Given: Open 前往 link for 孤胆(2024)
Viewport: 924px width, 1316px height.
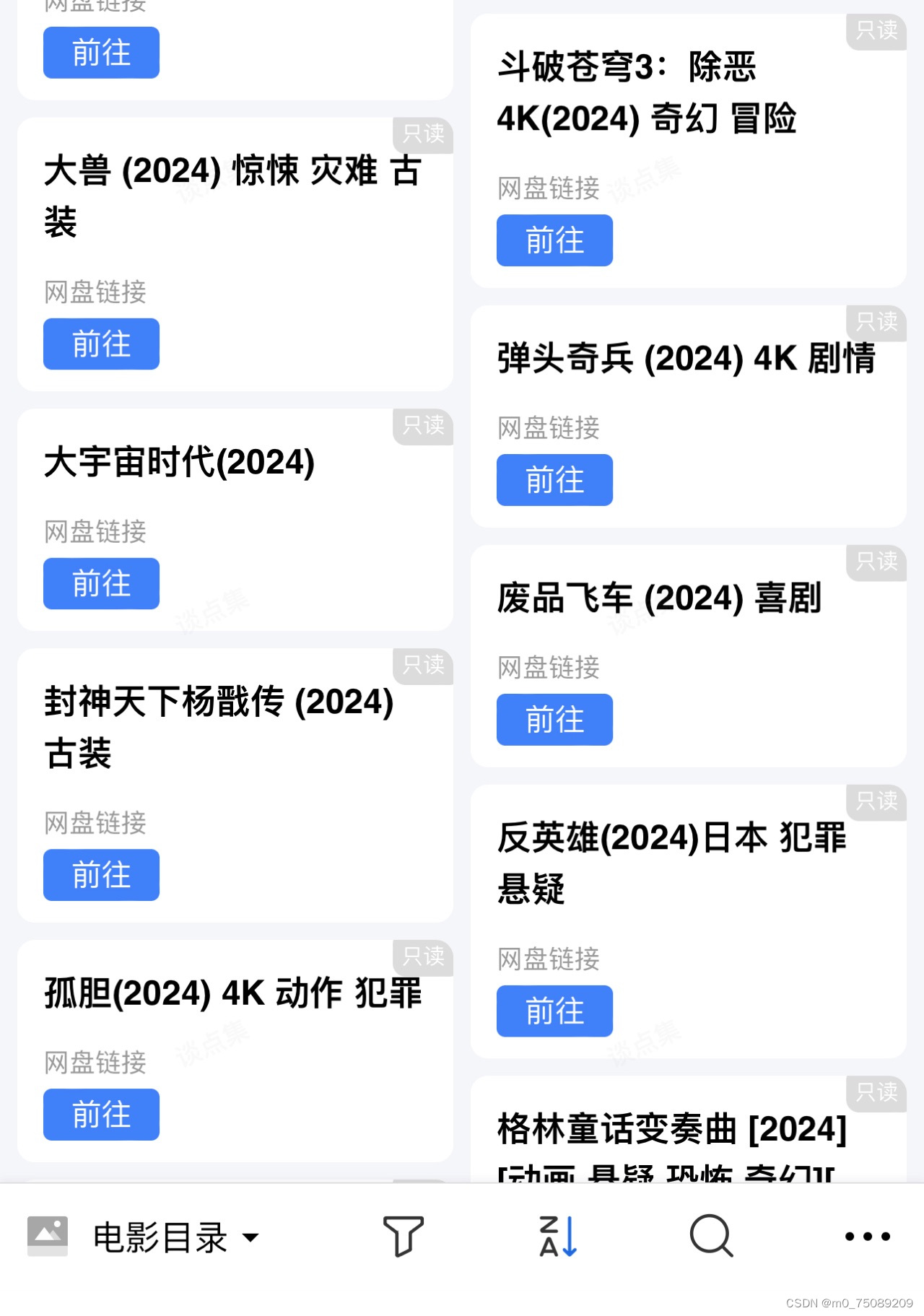Looking at the screenshot, I should (x=101, y=1114).
